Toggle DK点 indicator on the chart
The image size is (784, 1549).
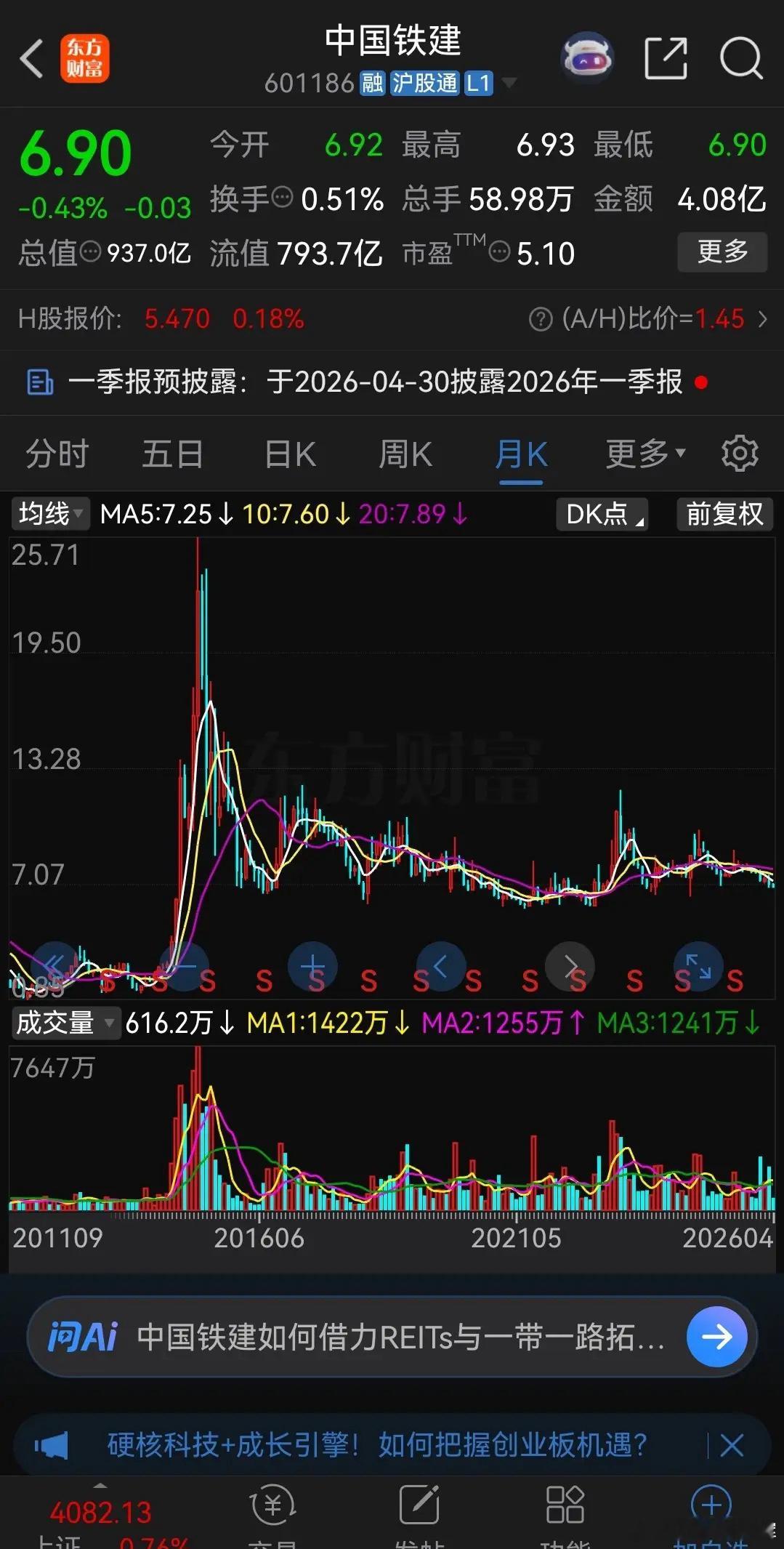(x=600, y=514)
